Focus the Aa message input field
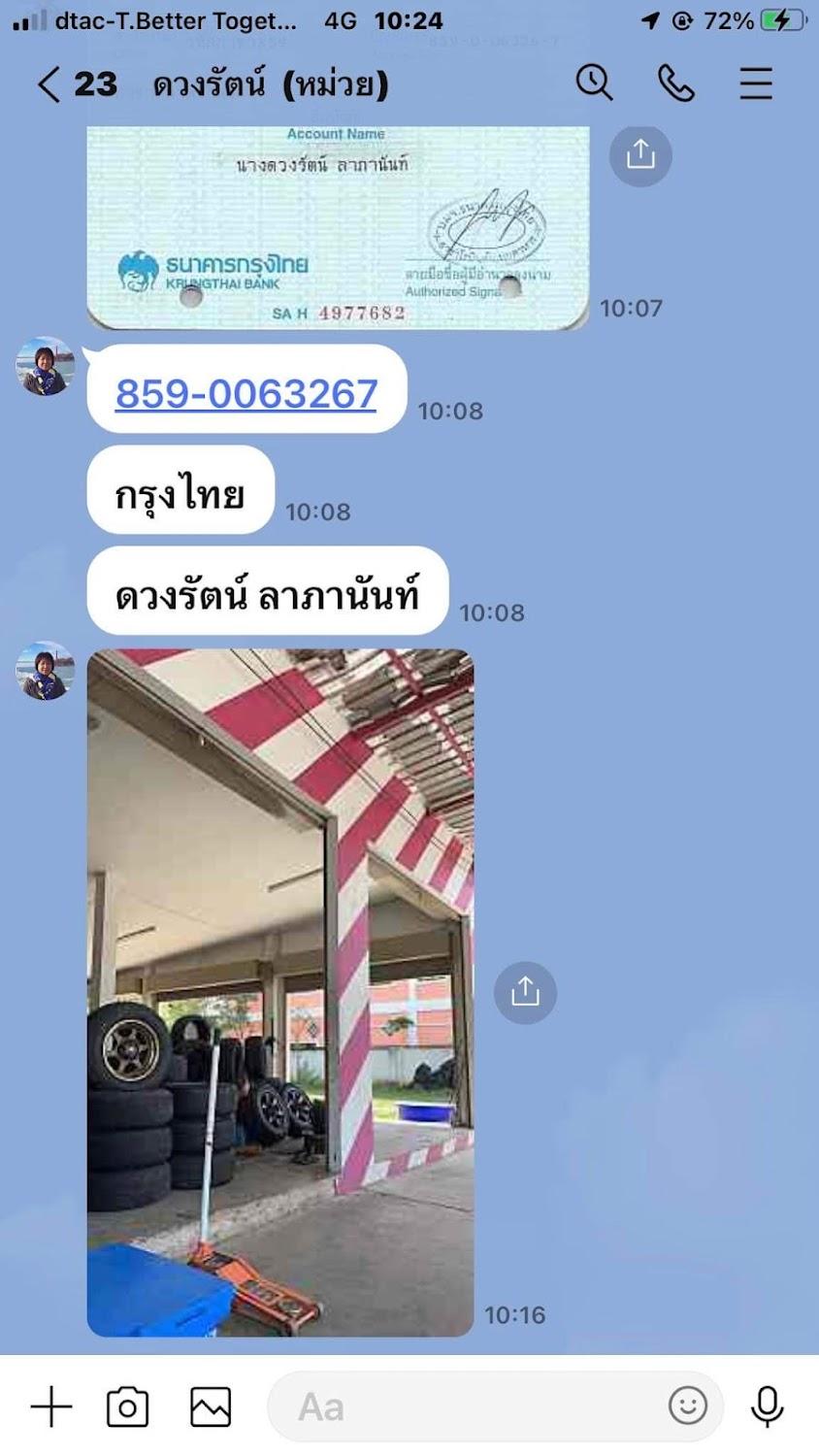819x1456 pixels. [x=466, y=1406]
